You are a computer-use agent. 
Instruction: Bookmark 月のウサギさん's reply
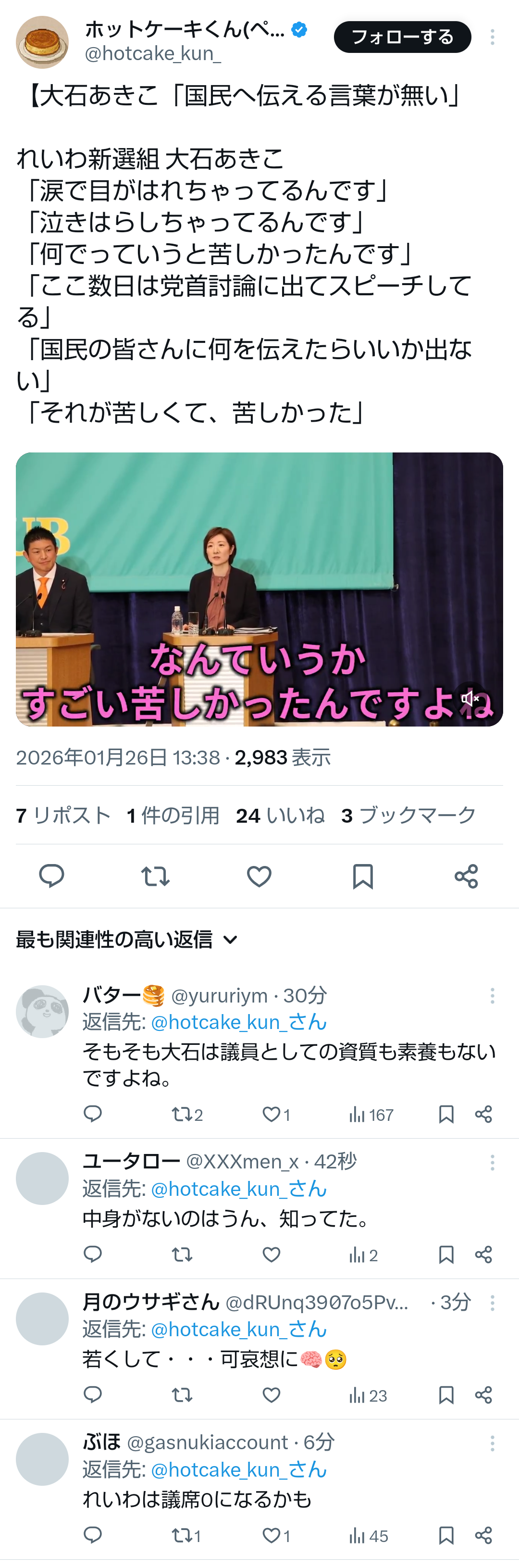click(x=446, y=1395)
